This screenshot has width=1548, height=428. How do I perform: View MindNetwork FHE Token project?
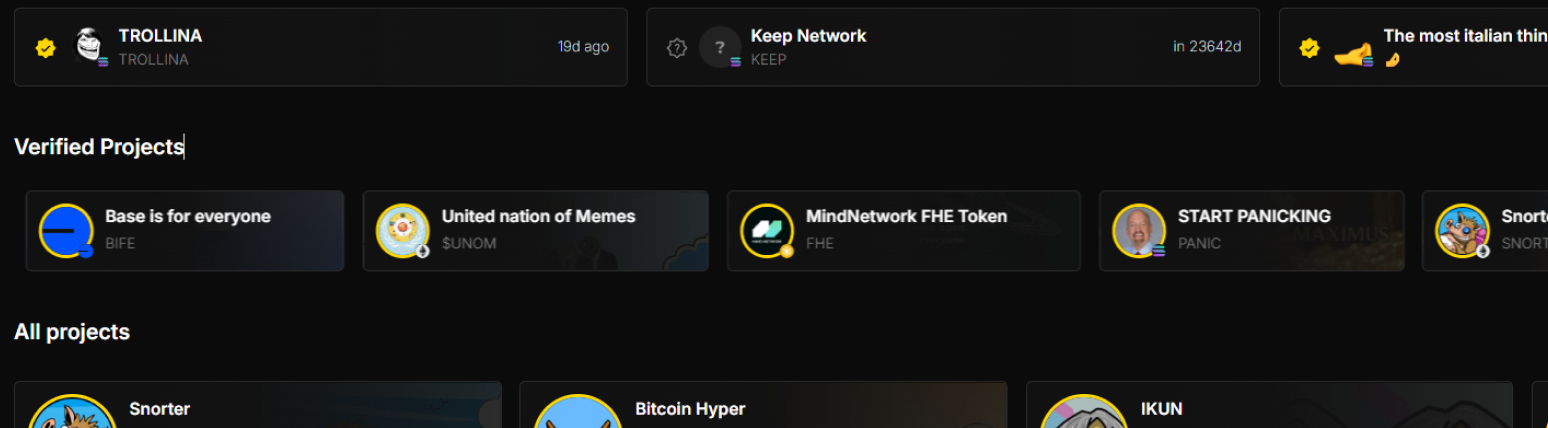pyautogui.click(x=903, y=231)
